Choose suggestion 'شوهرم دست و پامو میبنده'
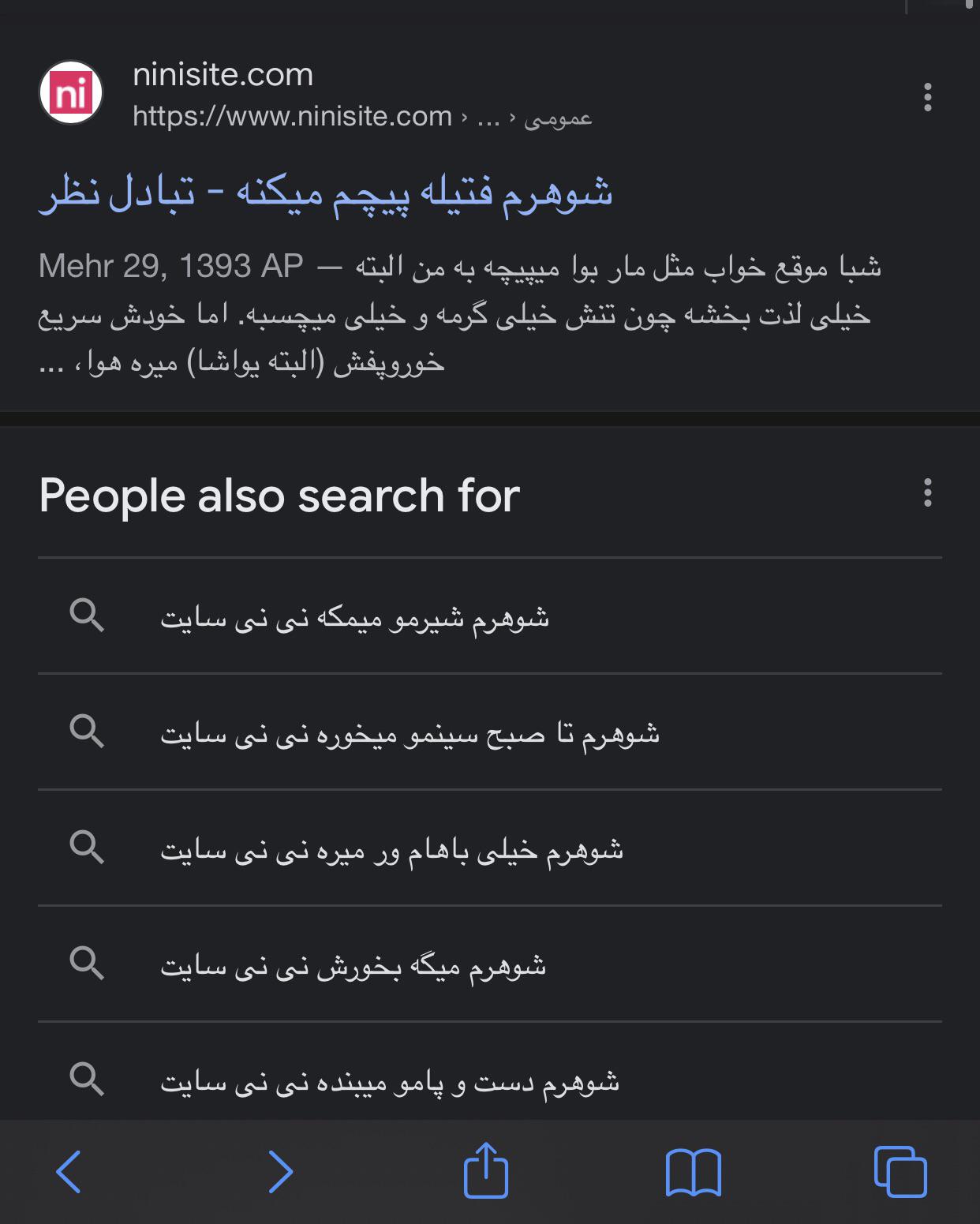This screenshot has width=980, height=1224. (x=390, y=1080)
